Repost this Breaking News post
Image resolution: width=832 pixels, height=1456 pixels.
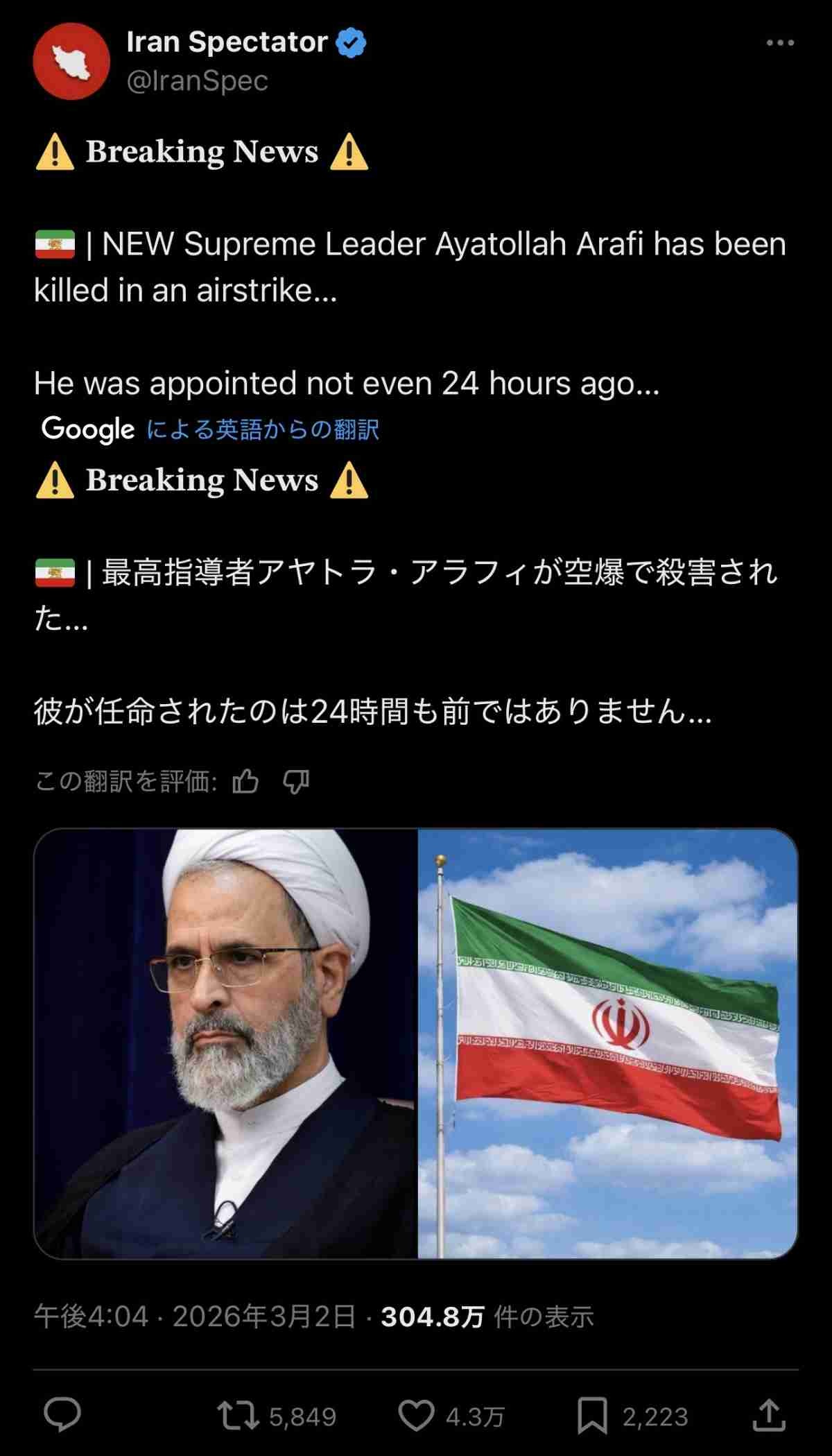(238, 1416)
